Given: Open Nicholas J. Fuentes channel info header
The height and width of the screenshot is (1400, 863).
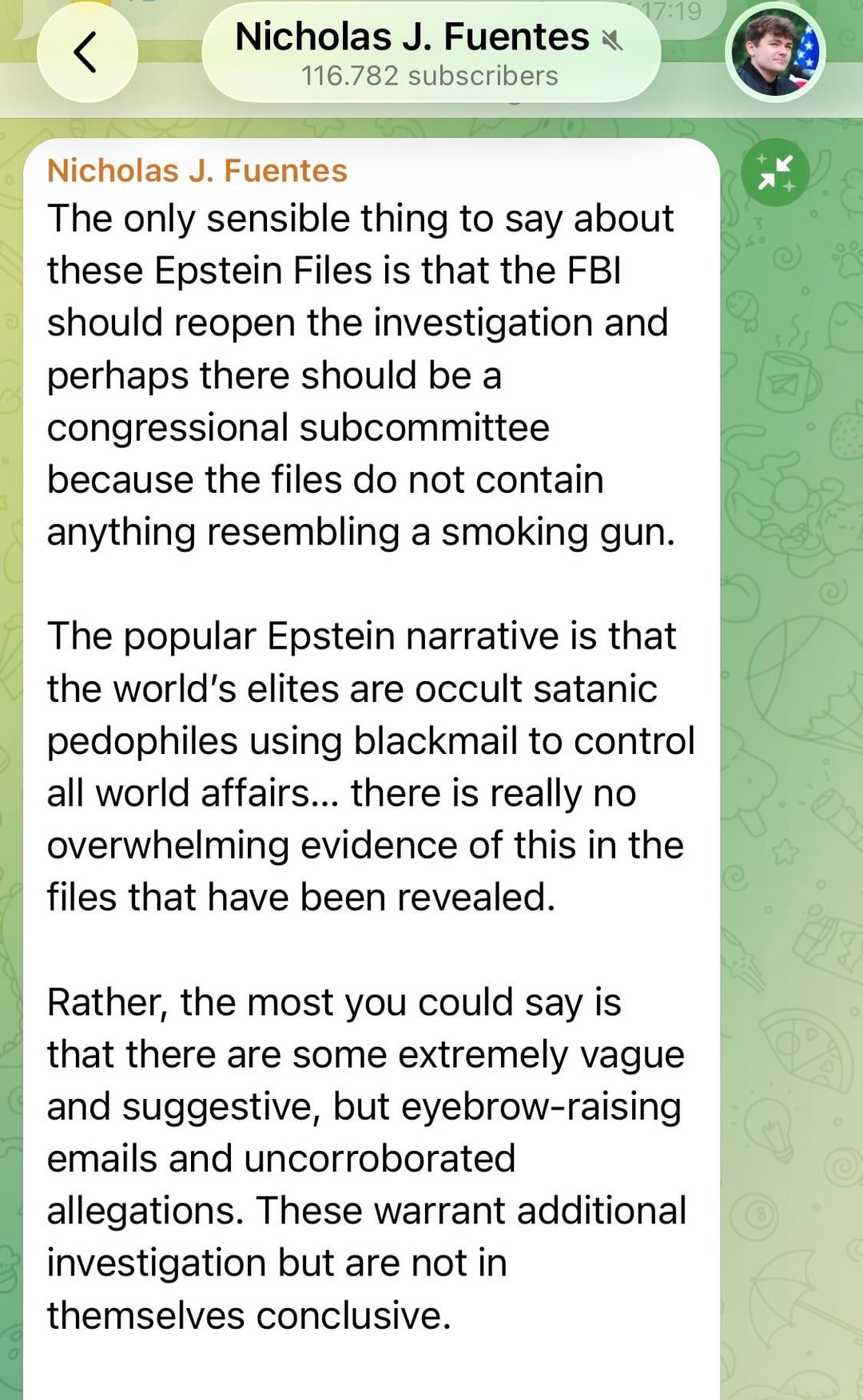Looking at the screenshot, I should coord(430,54).
